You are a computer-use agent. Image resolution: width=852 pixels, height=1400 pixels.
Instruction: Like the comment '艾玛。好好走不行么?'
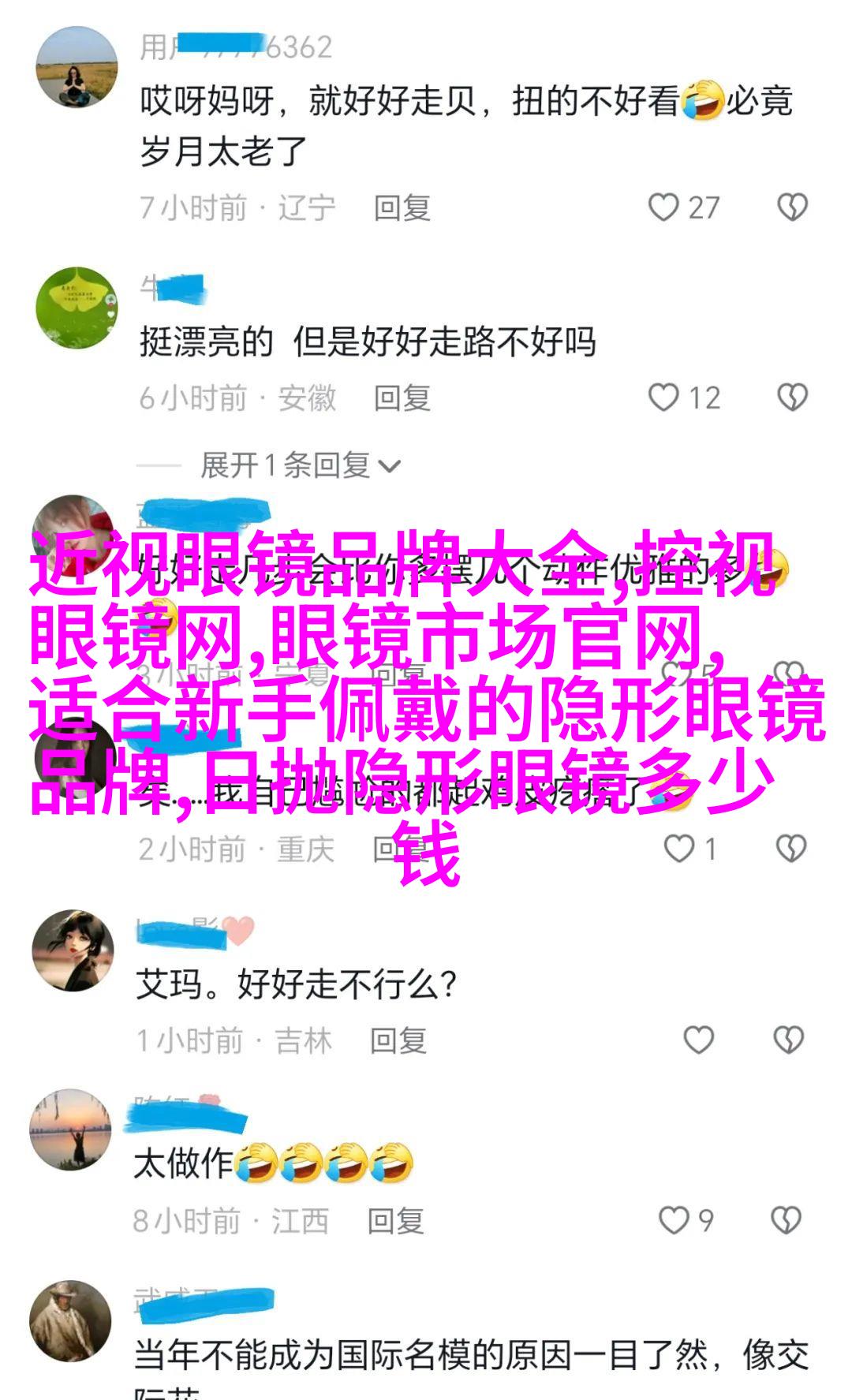point(698,1040)
